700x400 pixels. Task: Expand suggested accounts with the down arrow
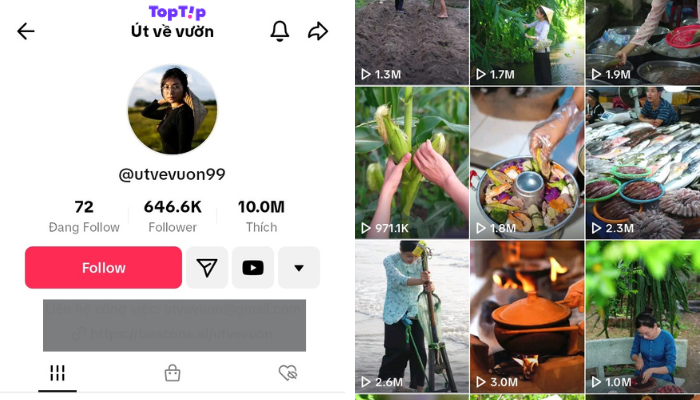tap(298, 268)
